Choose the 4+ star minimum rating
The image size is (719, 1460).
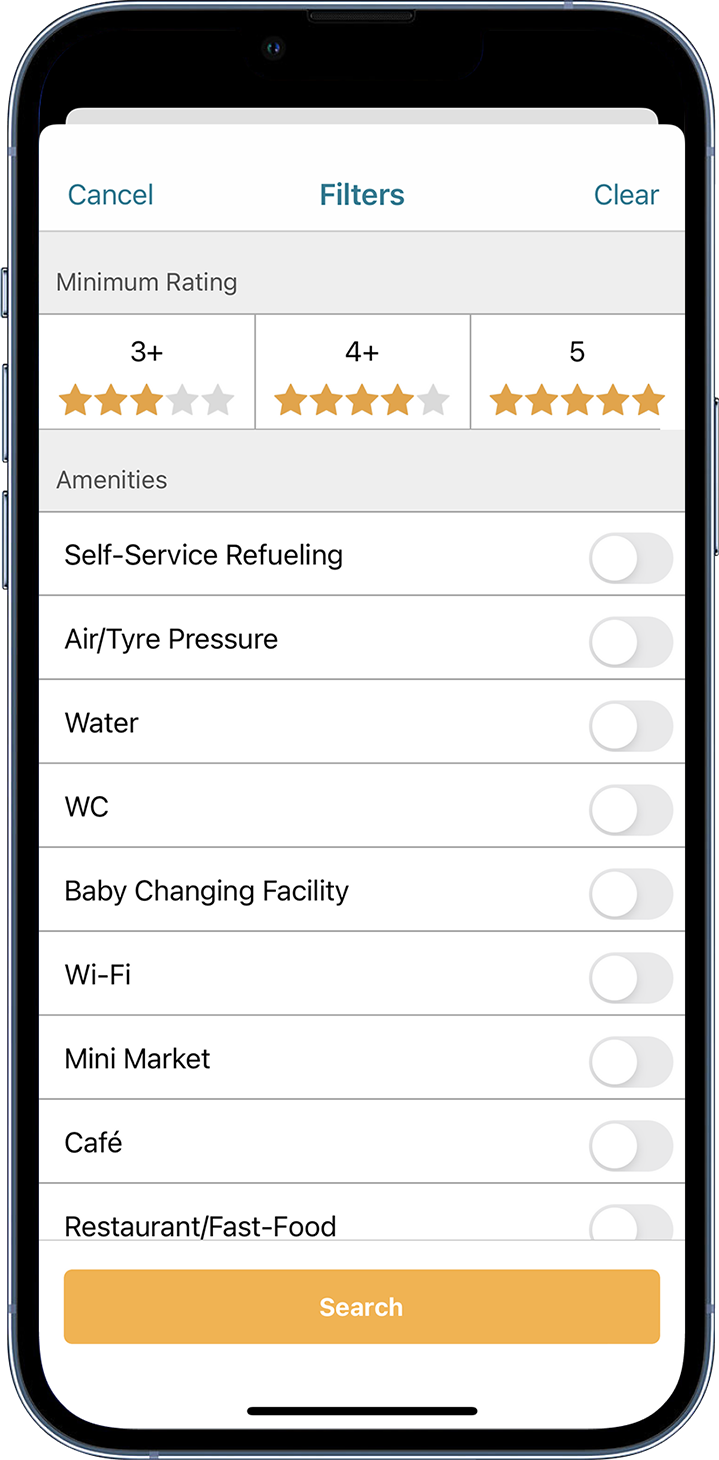(x=362, y=373)
